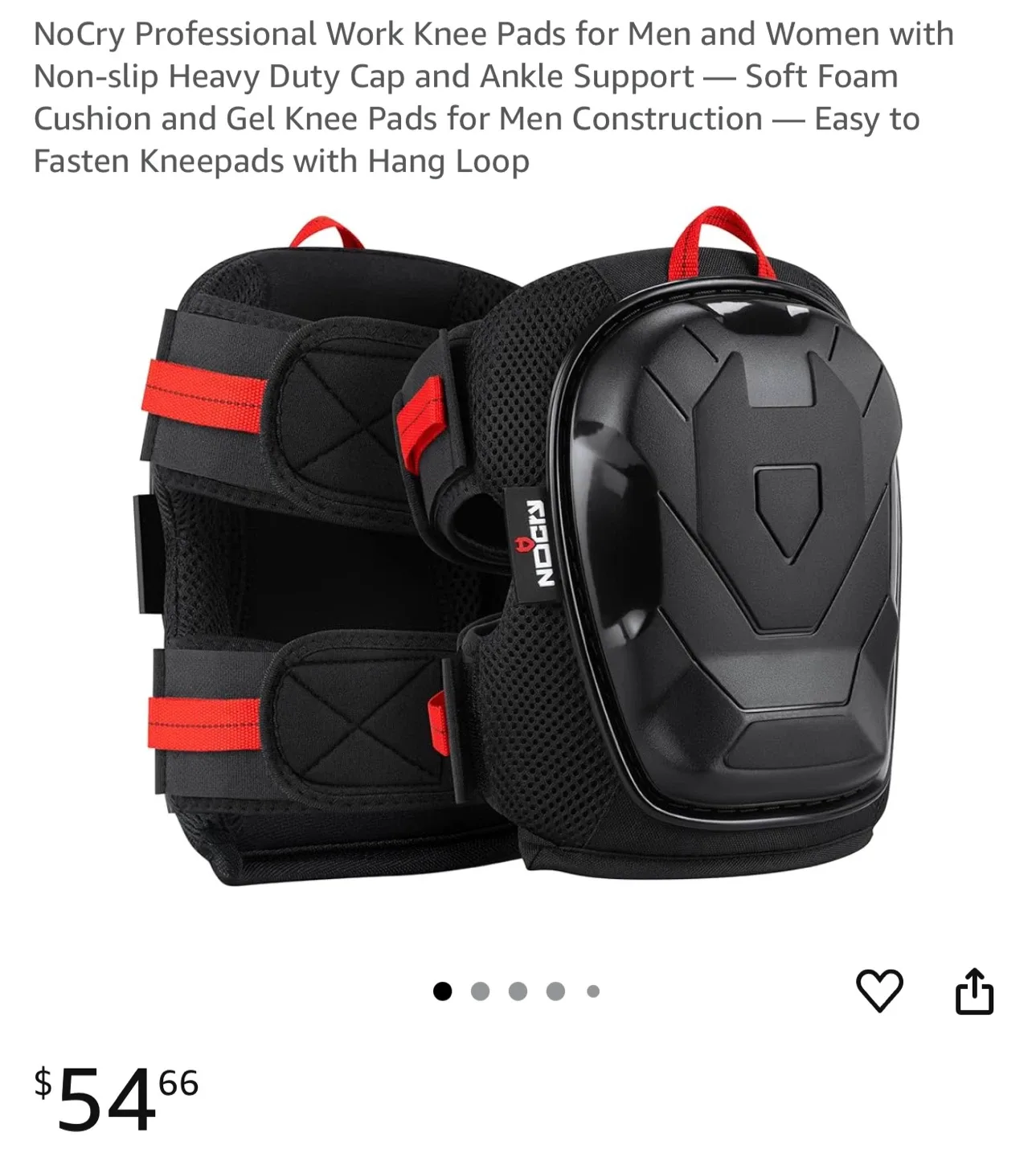Add the knee pads to wishlist
Screen dimensions: 1036x1157
879,991
